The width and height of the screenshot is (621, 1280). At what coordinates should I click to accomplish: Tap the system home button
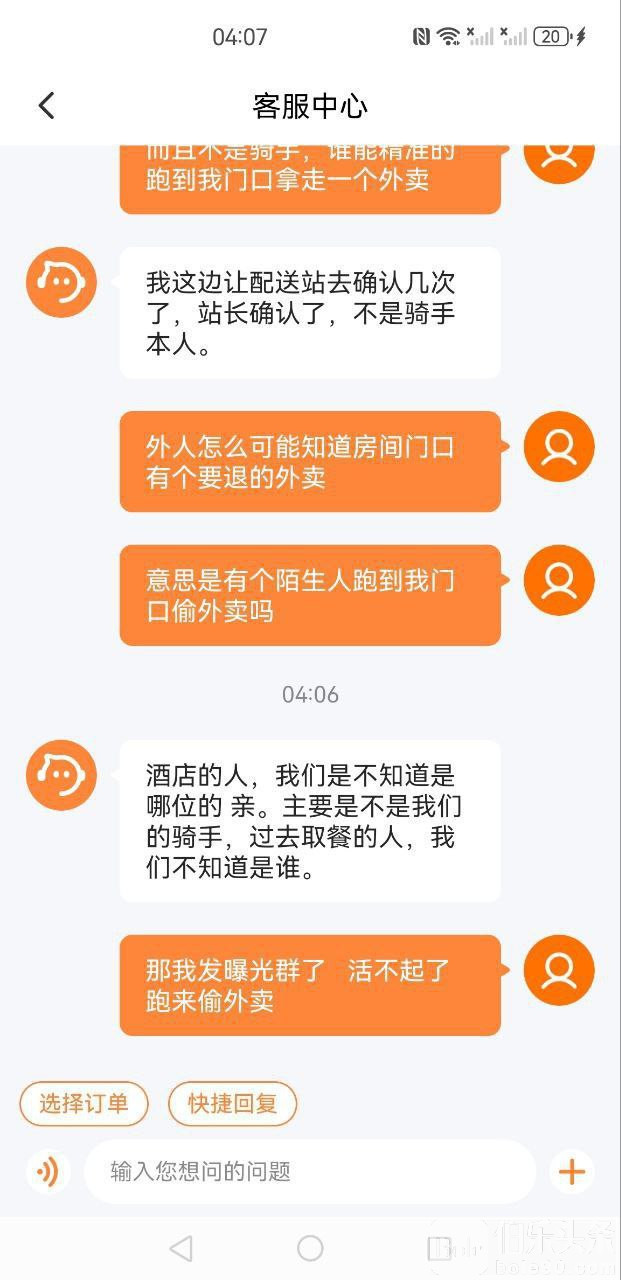coord(310,1247)
